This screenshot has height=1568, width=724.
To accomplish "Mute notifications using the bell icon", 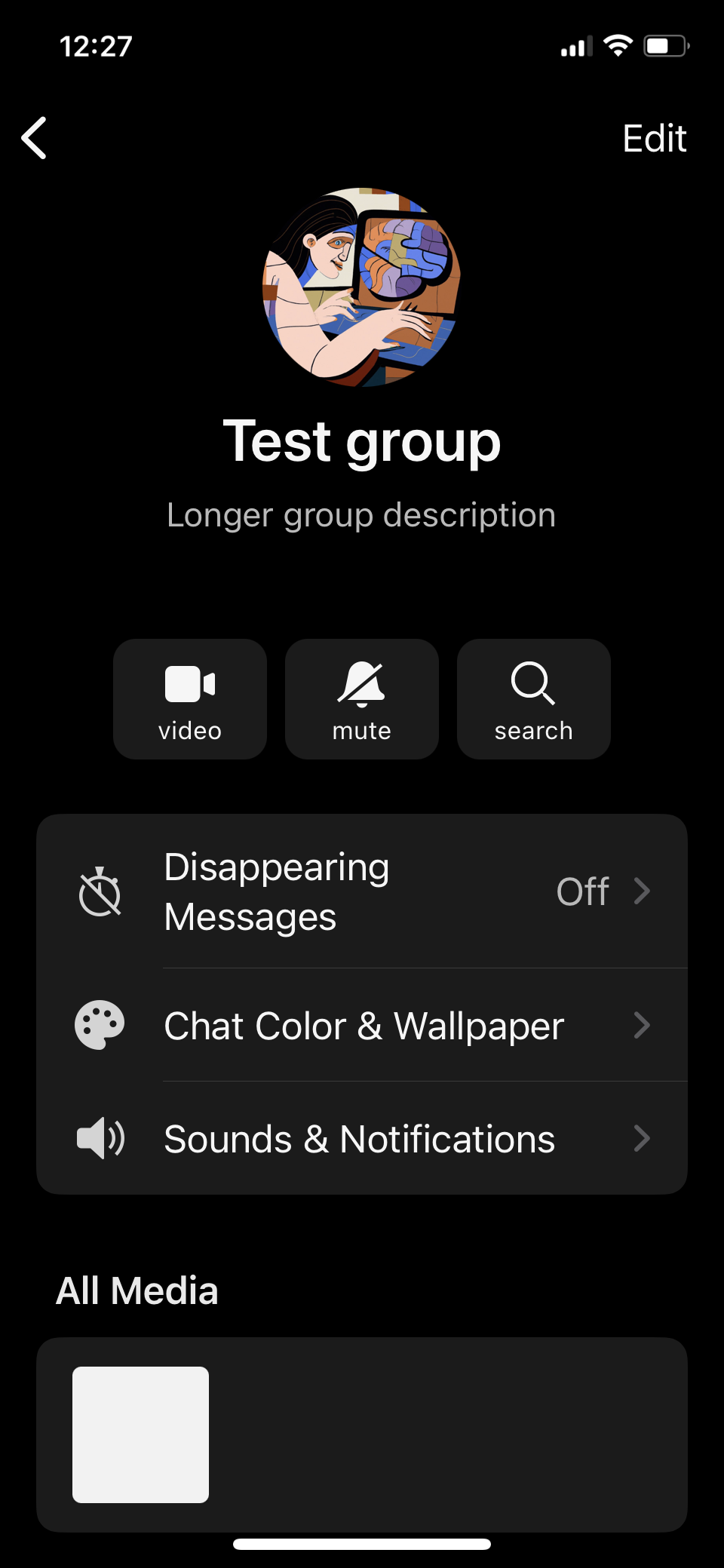I will coord(361,698).
